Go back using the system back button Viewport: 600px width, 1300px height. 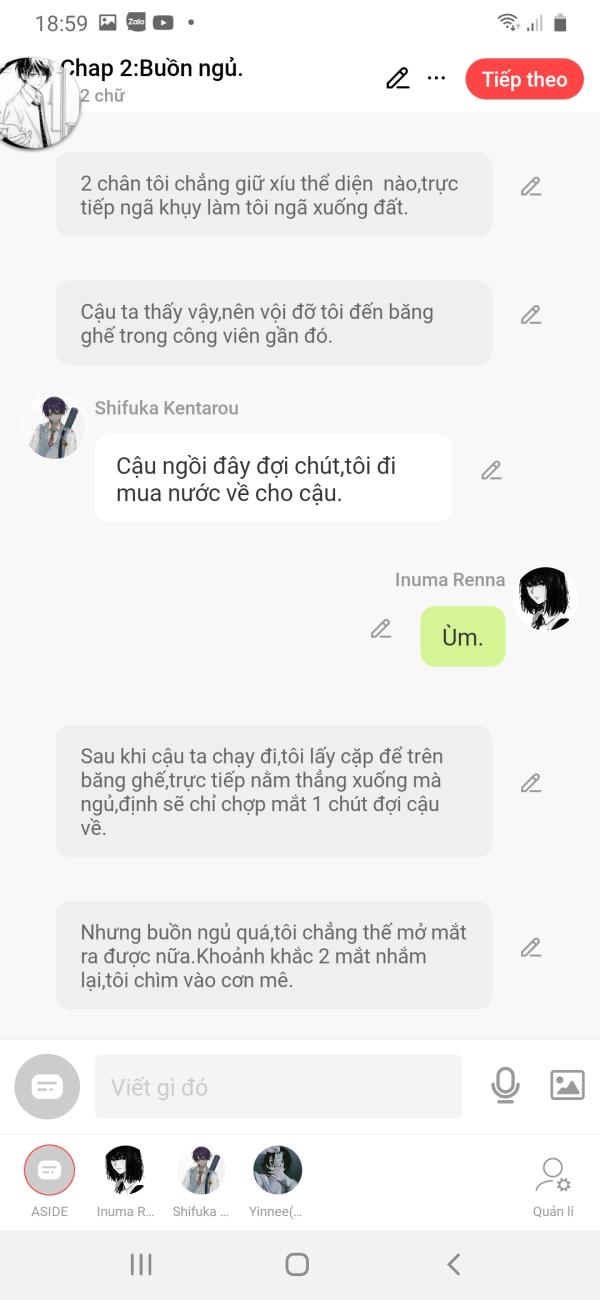point(453,1265)
